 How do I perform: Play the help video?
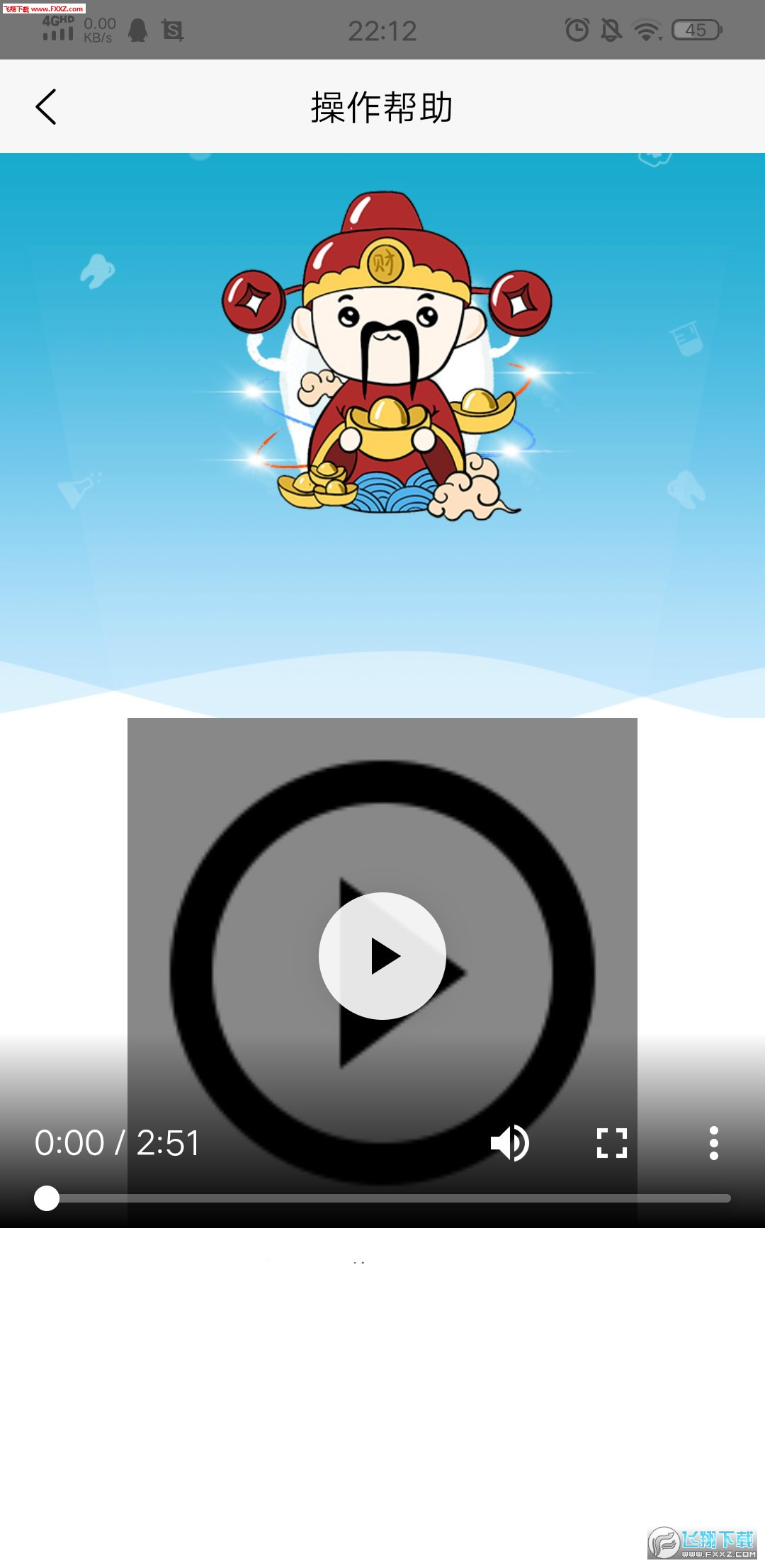[x=382, y=955]
